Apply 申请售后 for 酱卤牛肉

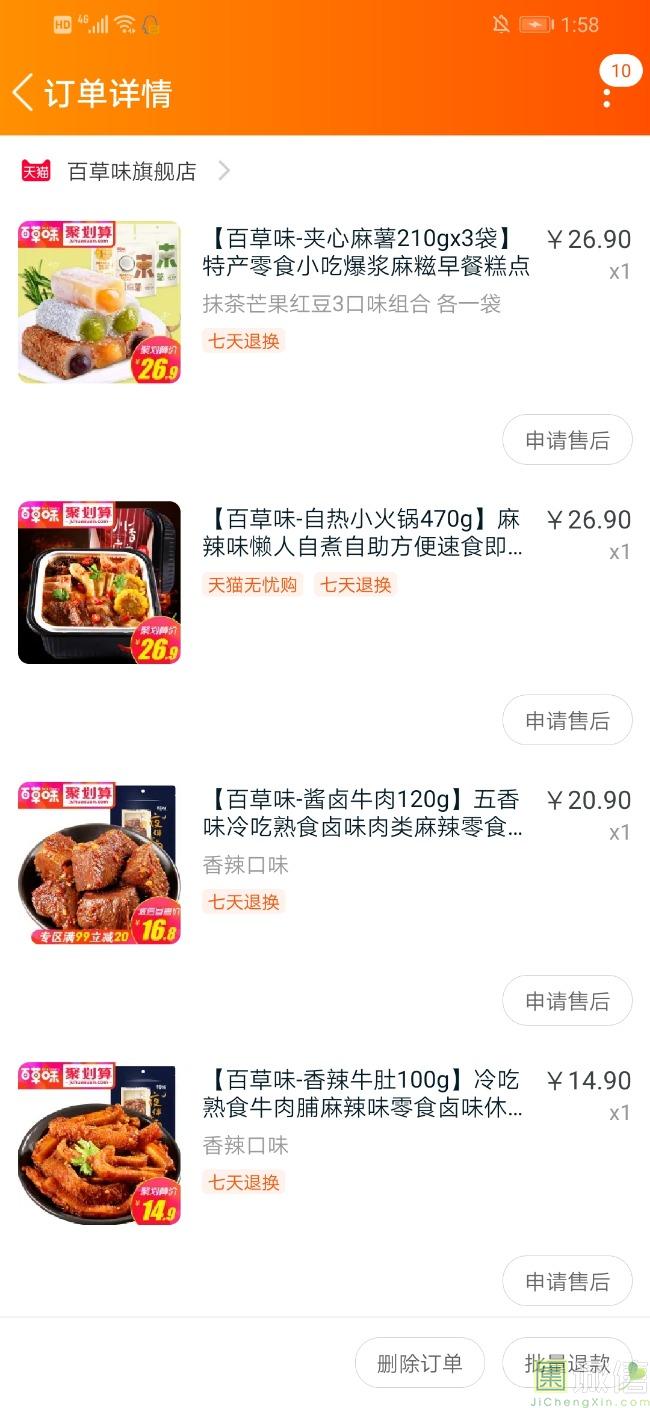(x=567, y=1001)
